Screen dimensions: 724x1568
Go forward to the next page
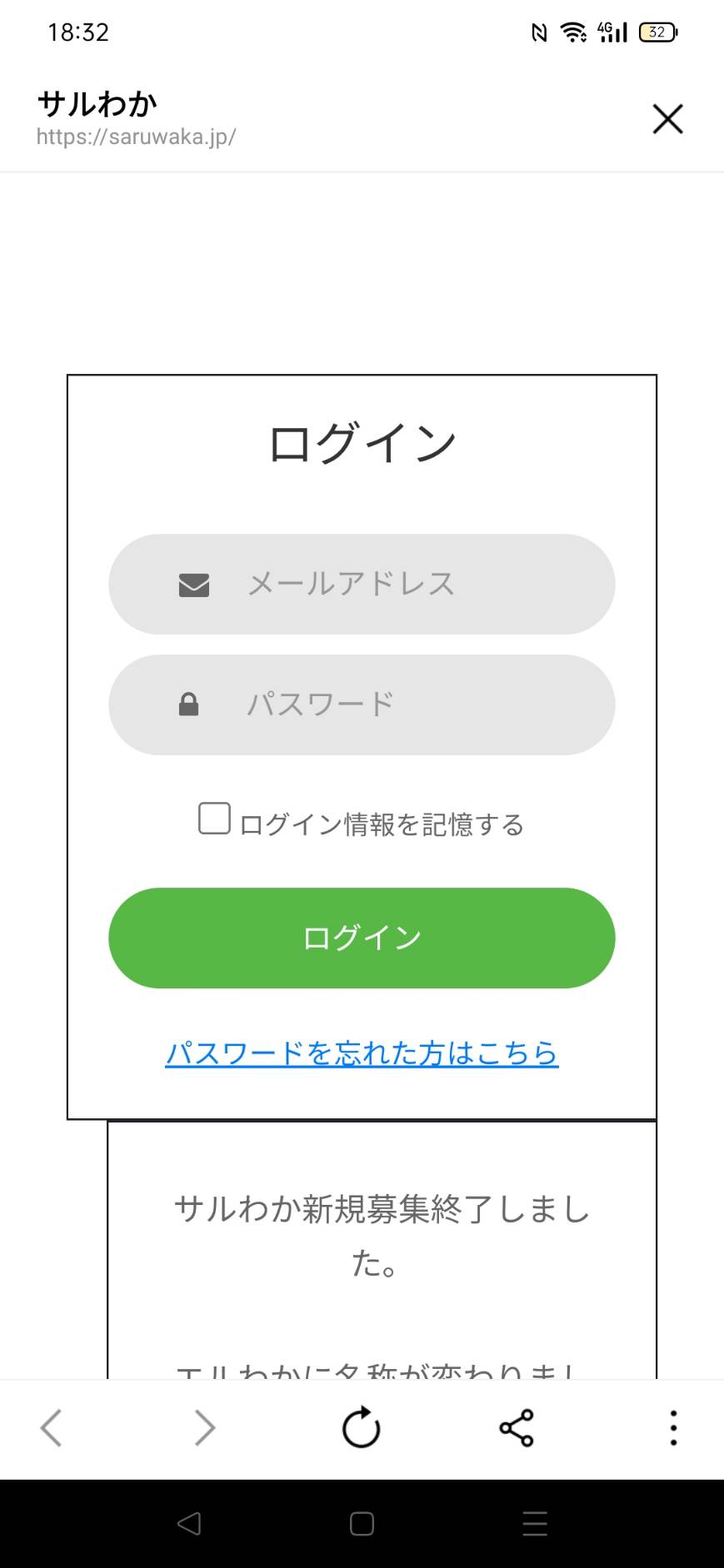pyautogui.click(x=205, y=1428)
